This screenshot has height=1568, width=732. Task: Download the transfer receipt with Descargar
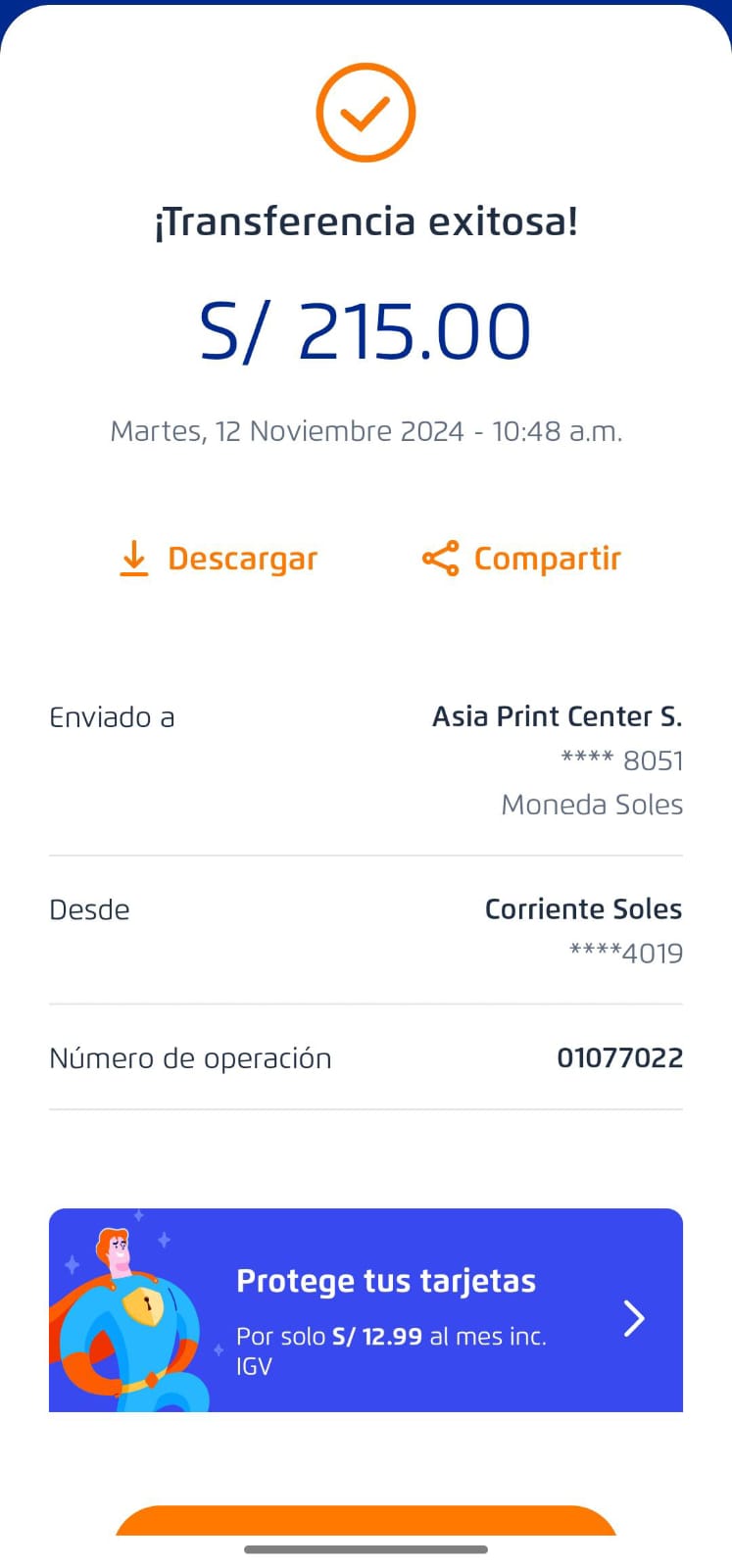pyautogui.click(x=219, y=559)
